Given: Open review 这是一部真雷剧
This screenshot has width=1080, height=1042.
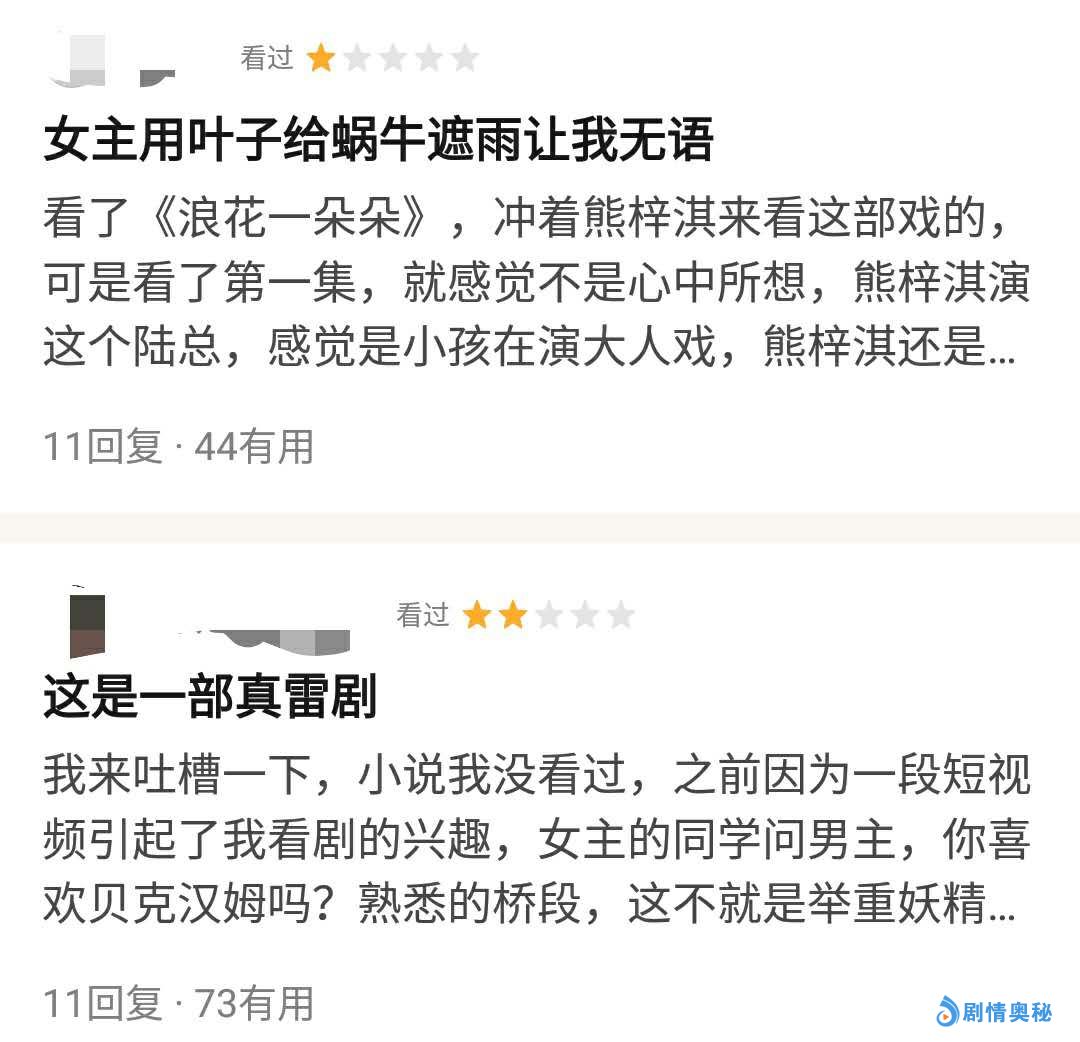Looking at the screenshot, I should click(210, 698).
